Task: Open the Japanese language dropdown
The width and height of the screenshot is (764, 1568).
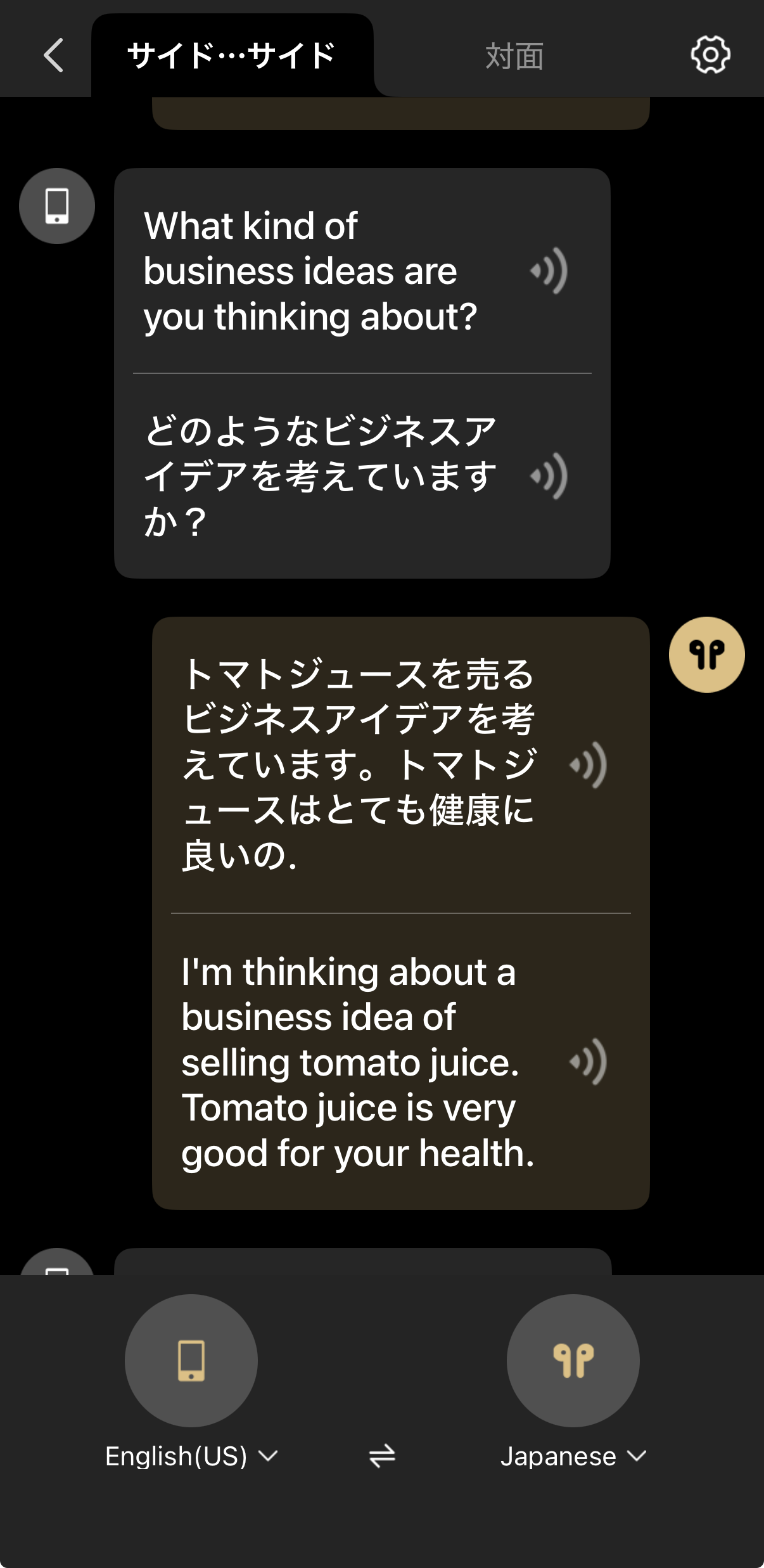Action: (573, 1456)
